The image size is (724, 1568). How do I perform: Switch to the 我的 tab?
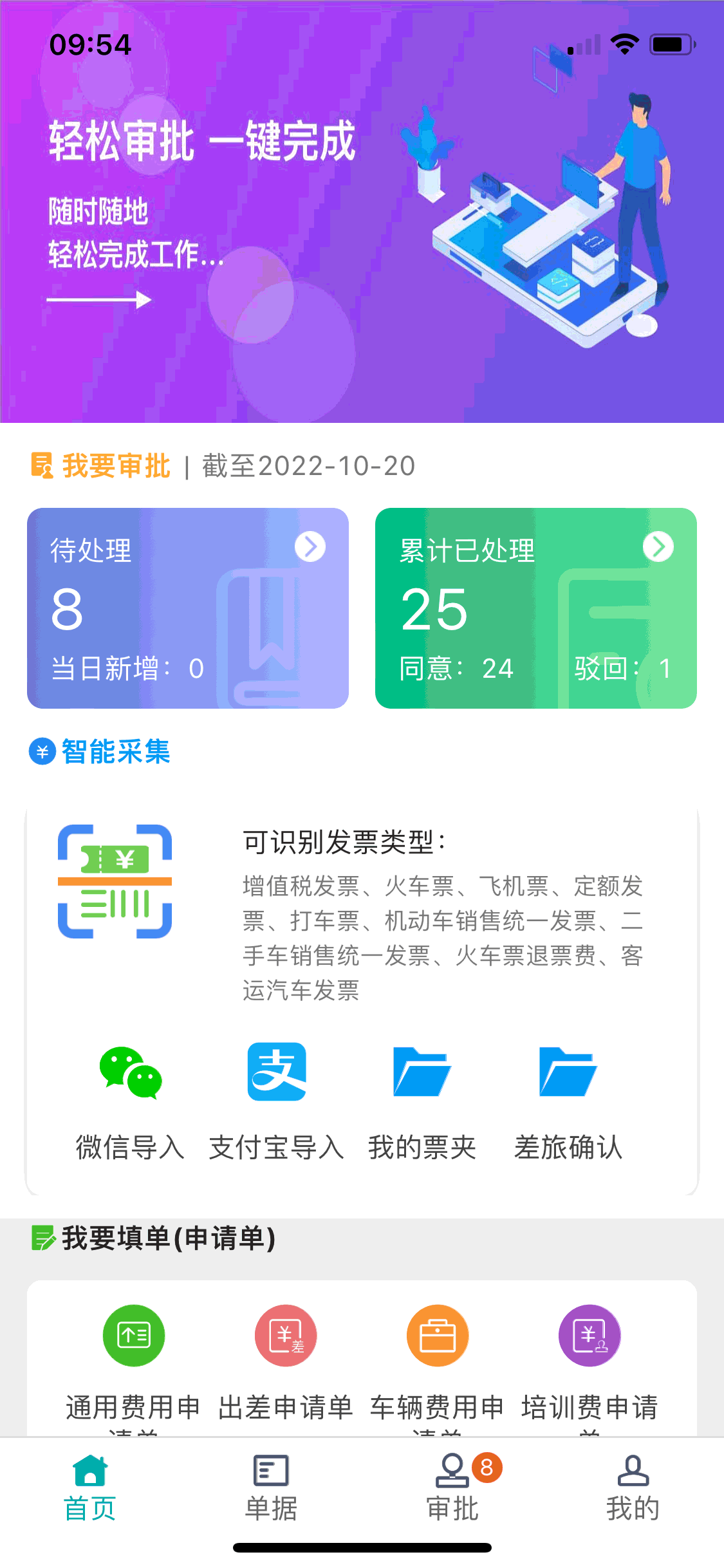633,1488
